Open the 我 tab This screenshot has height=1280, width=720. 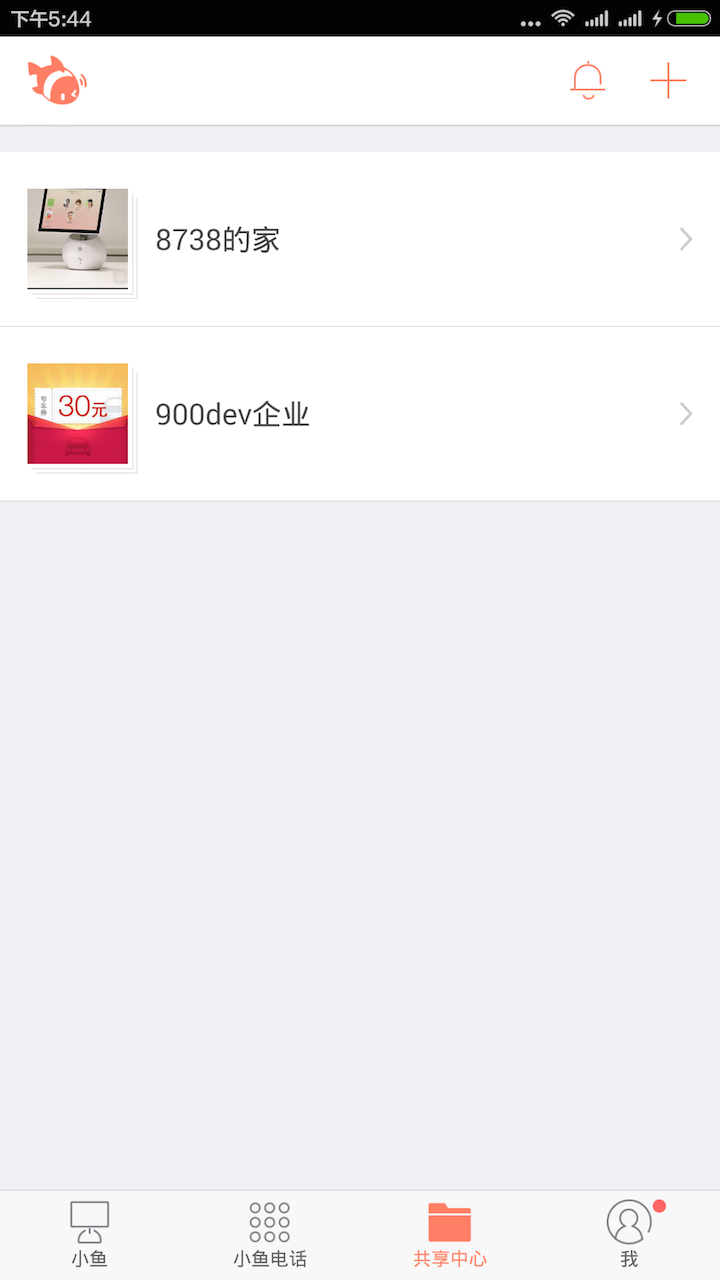(x=628, y=1232)
